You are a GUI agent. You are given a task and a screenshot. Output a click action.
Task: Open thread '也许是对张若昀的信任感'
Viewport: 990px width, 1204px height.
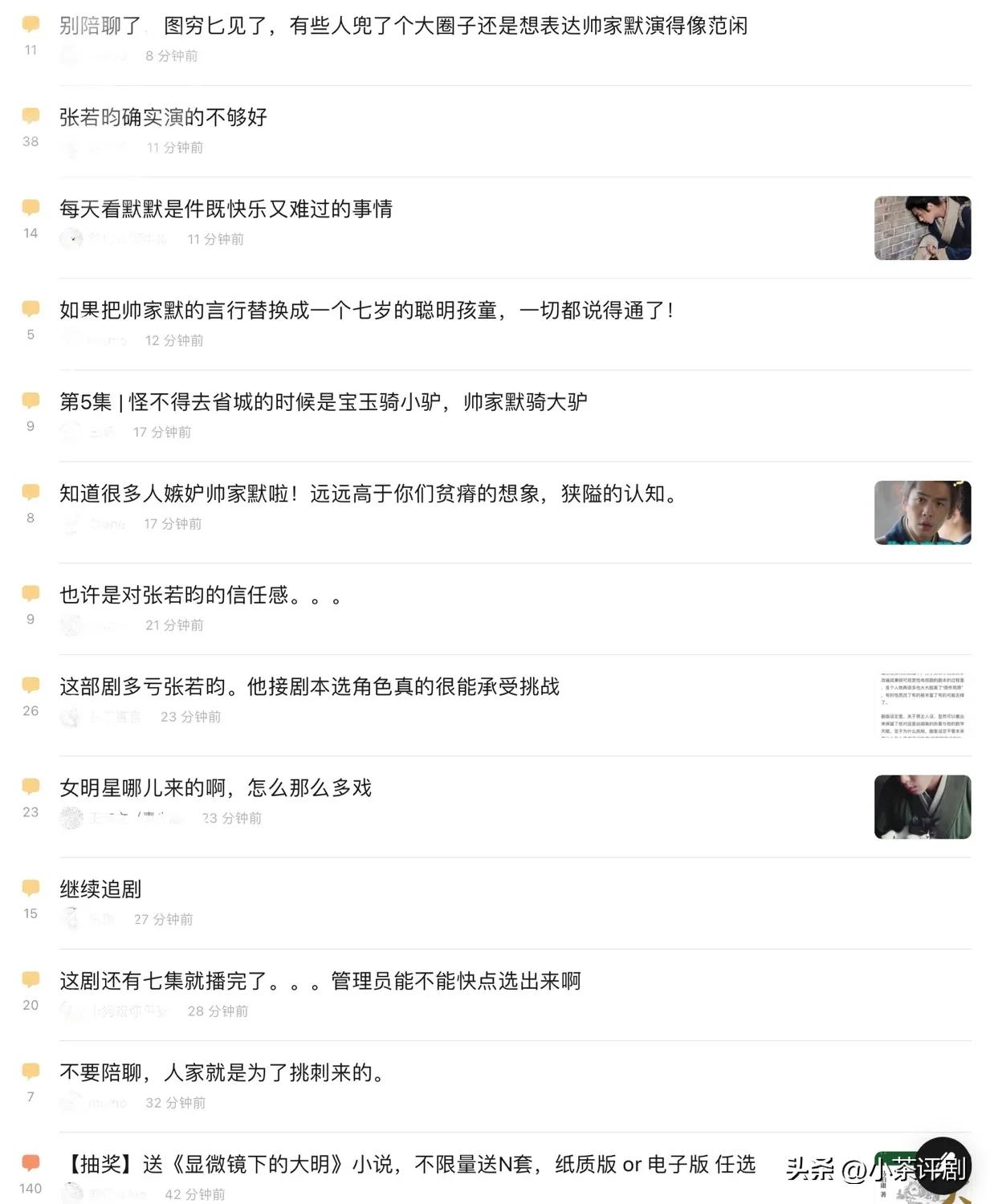pos(201,595)
